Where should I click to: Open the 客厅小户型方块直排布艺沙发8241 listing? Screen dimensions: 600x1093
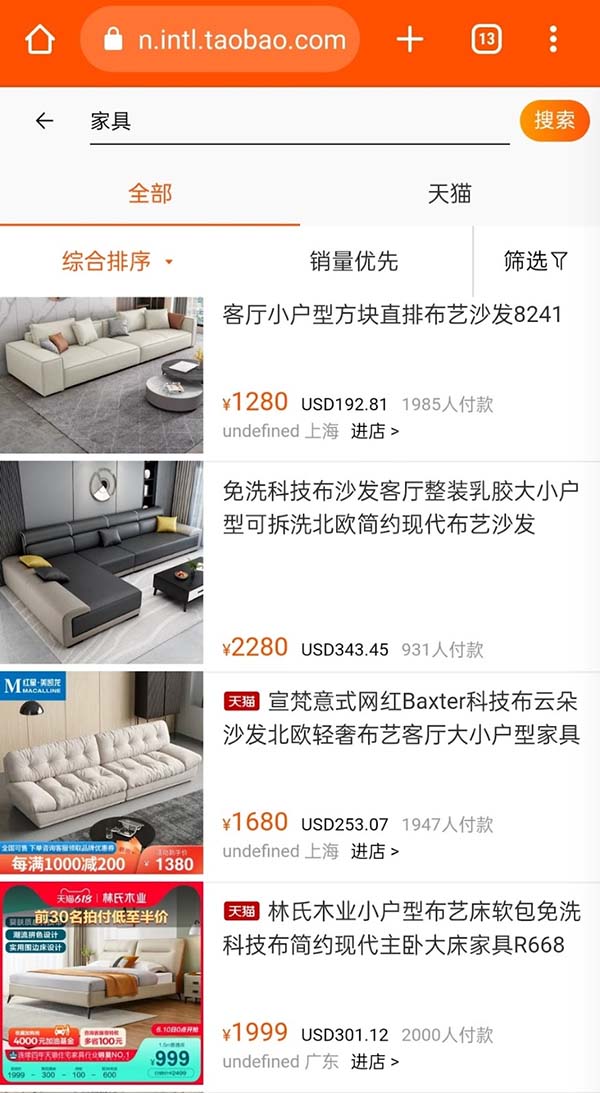[392, 315]
